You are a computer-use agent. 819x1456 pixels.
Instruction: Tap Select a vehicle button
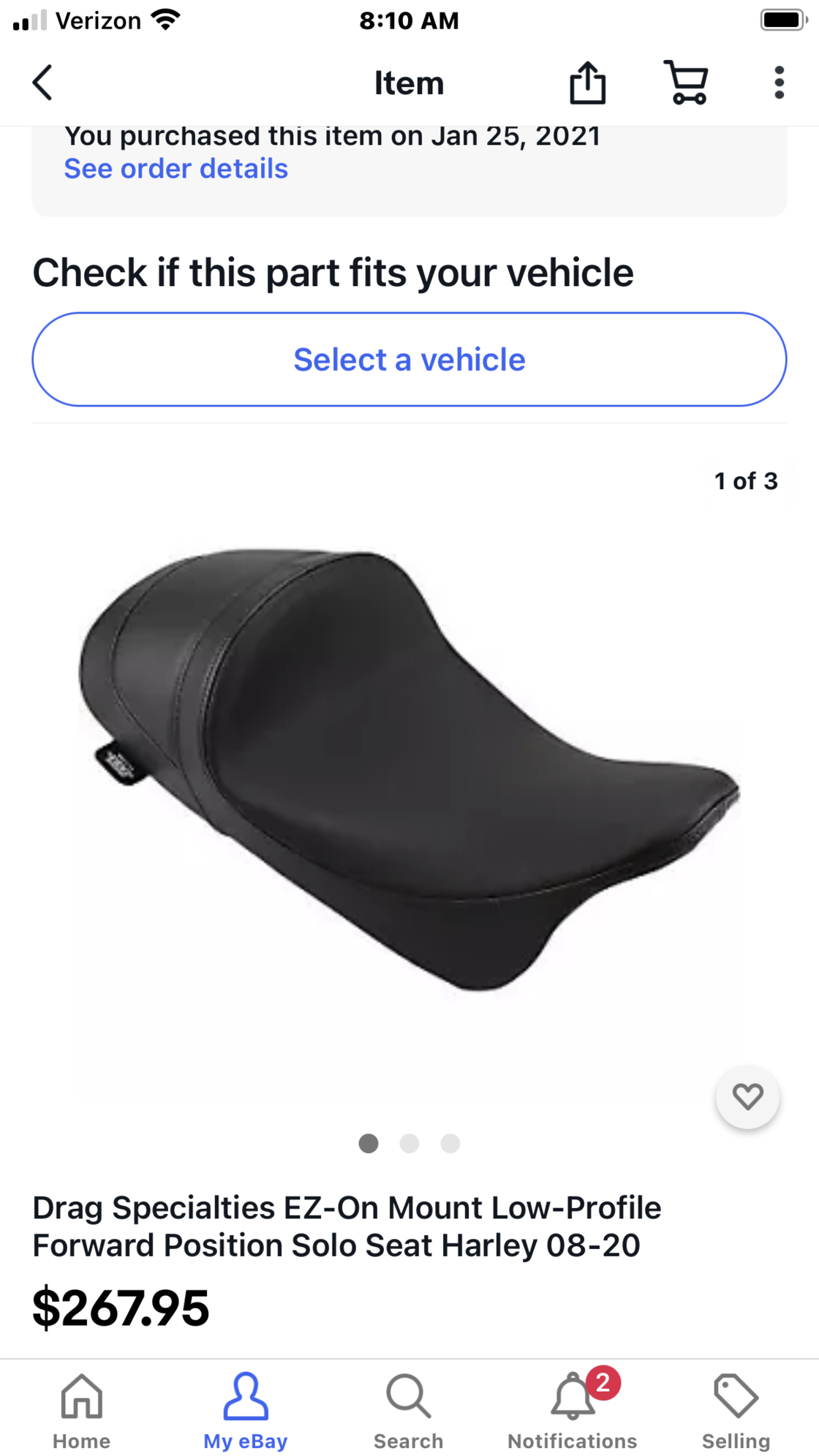click(x=409, y=360)
